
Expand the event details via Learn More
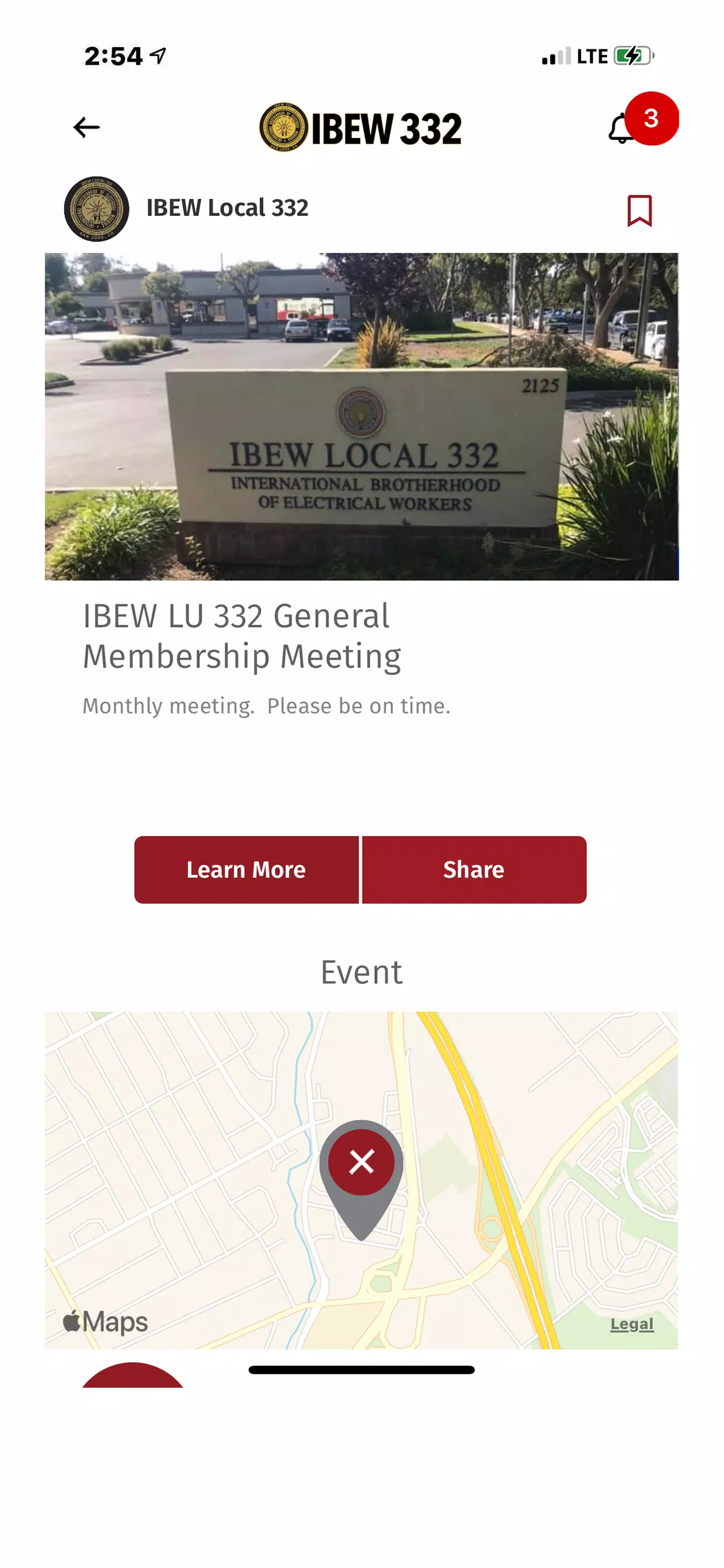click(247, 869)
